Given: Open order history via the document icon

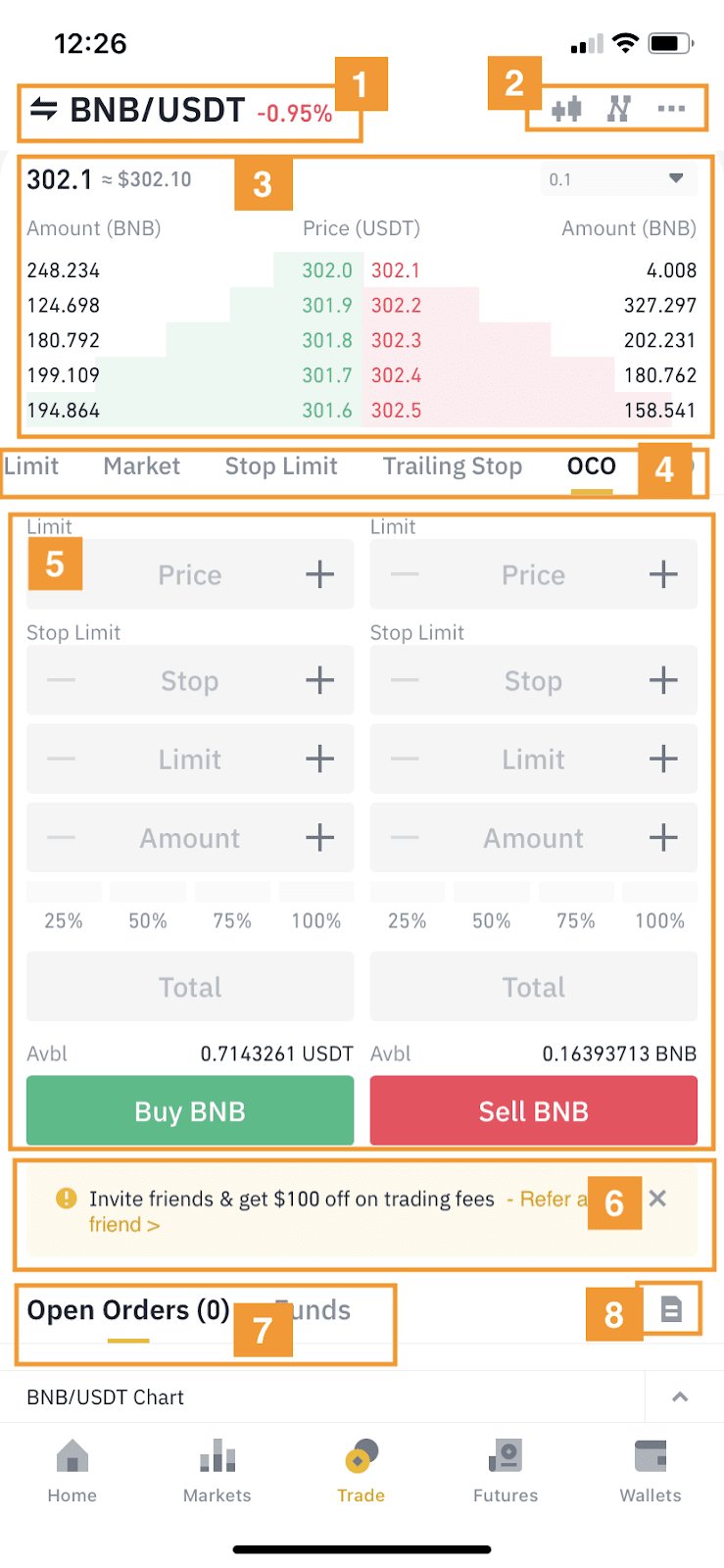Looking at the screenshot, I should 674,1309.
